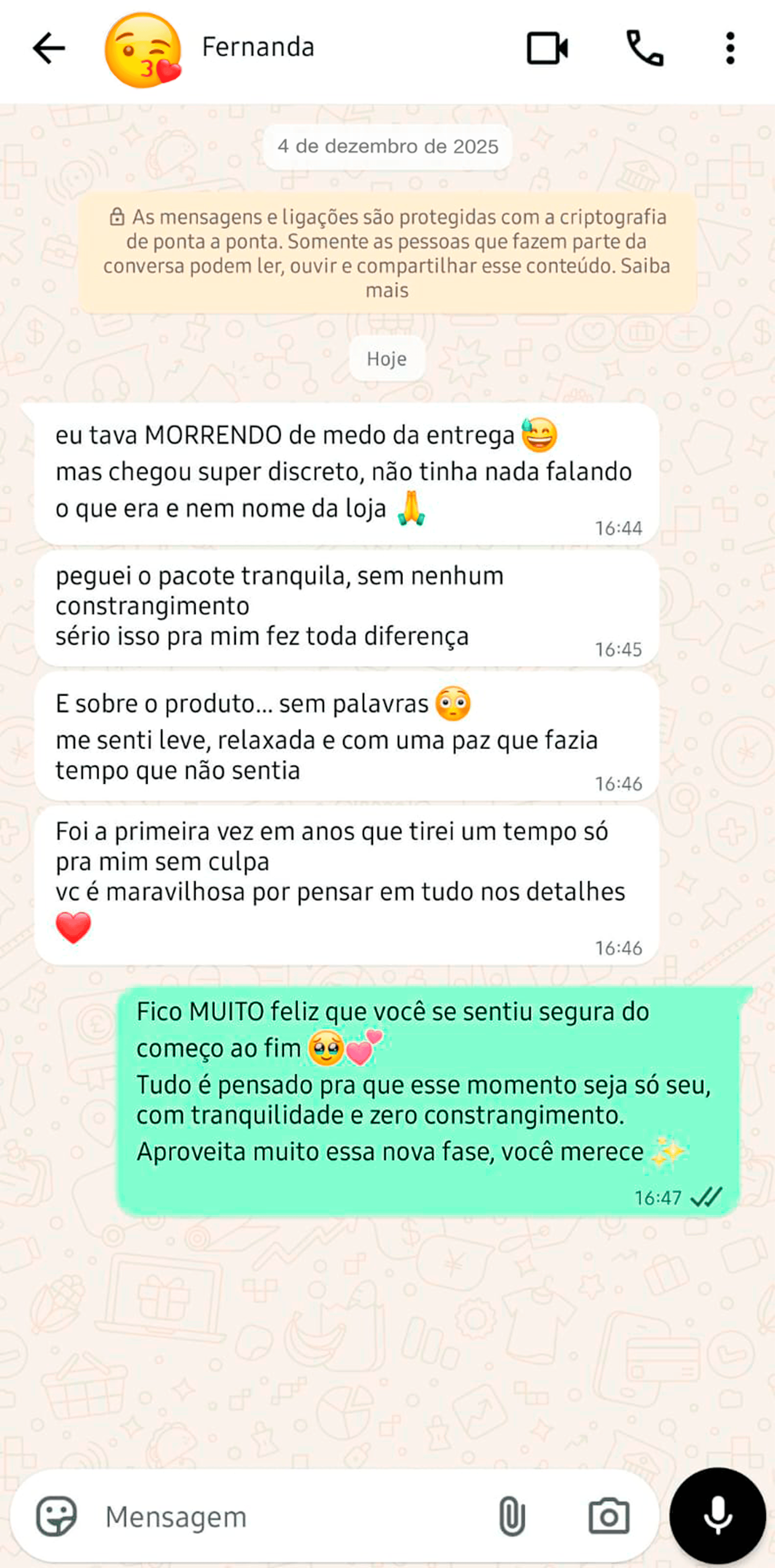Viewport: 775px width, 1568px height.
Task: Tap the microphone to record audio
Action: coord(717,1516)
